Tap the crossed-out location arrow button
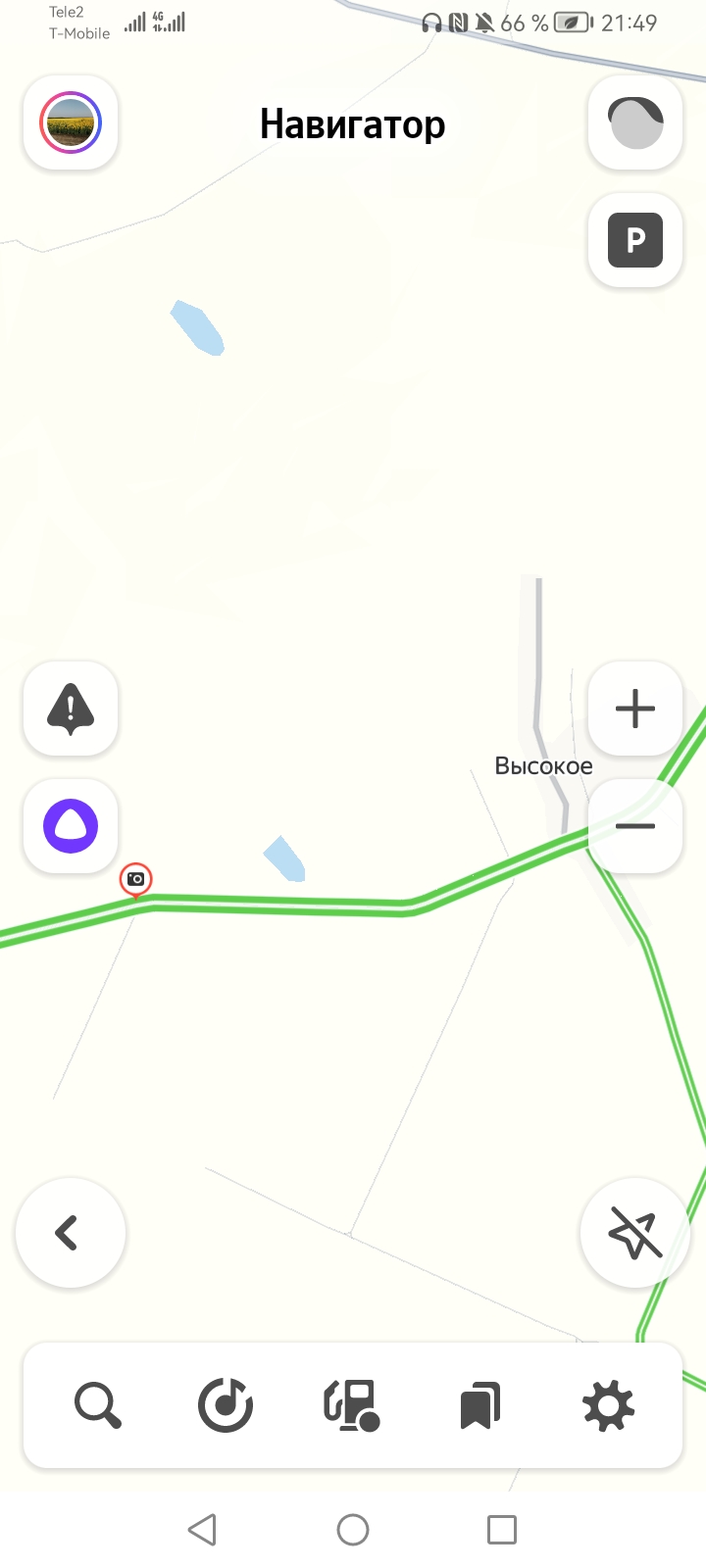The height and width of the screenshot is (1568, 706). pyautogui.click(x=635, y=1233)
